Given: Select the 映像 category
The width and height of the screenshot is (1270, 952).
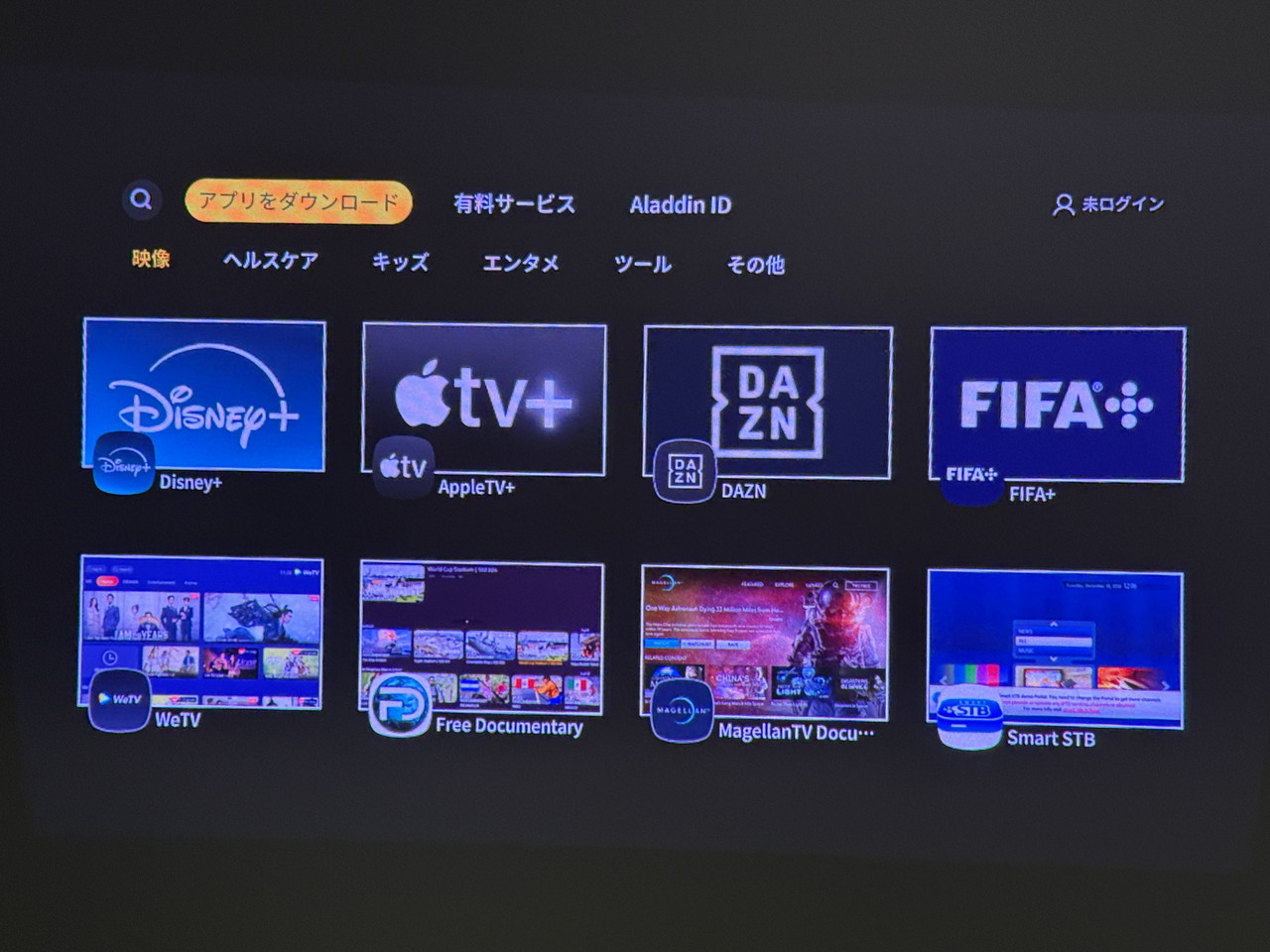Looking at the screenshot, I should pos(151,259).
